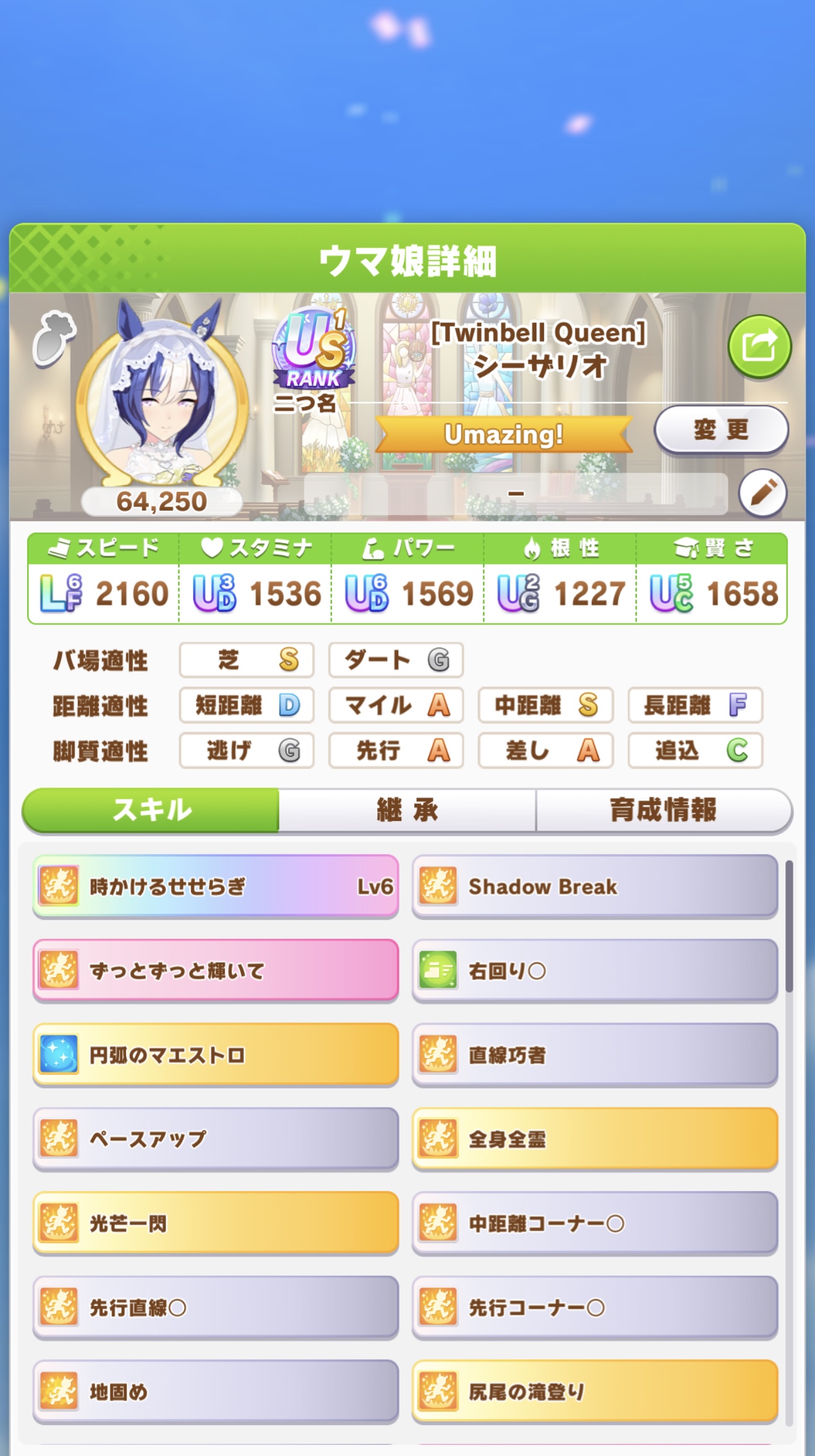815x1456 pixels.
Task: Tap the 変更 button
Action: coord(721,429)
